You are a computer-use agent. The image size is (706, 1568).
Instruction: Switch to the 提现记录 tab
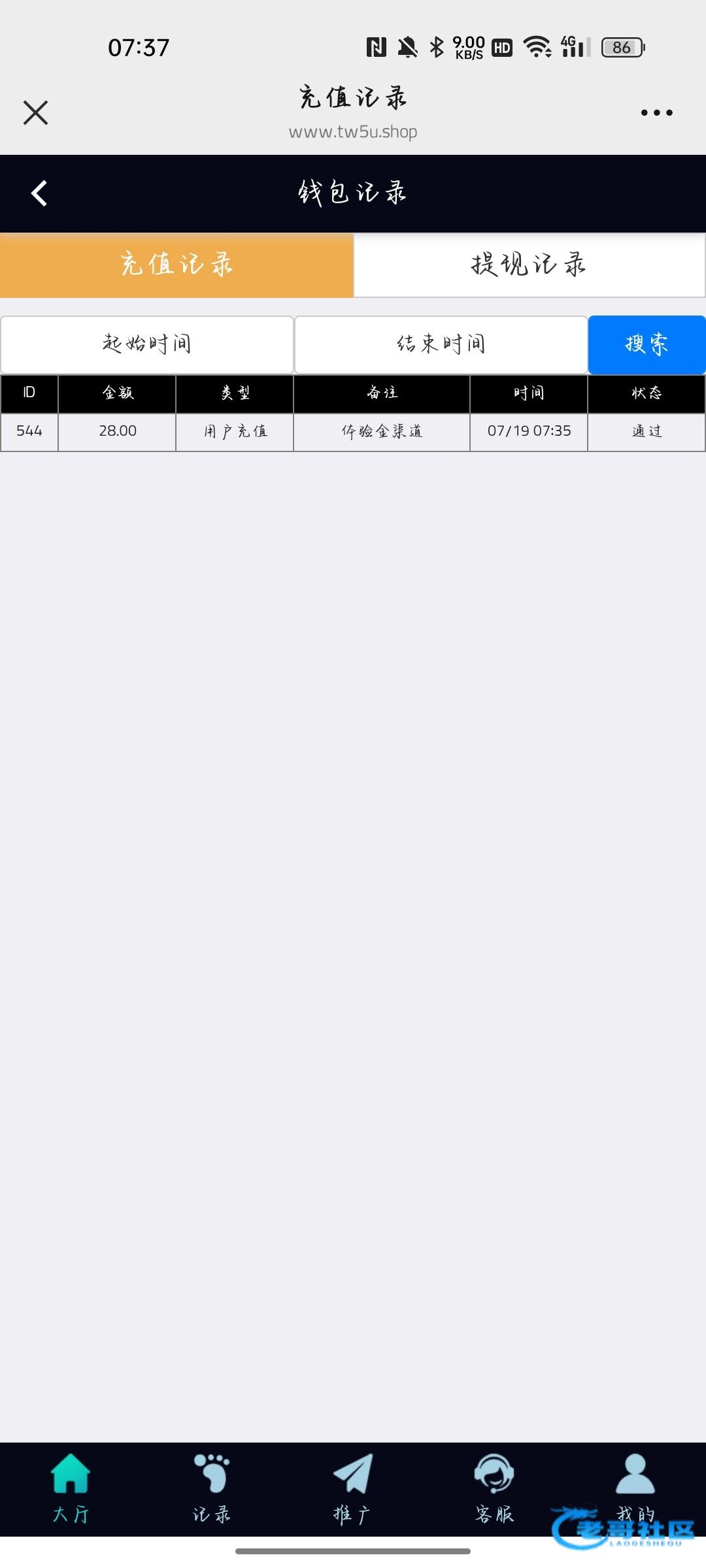pos(529,265)
